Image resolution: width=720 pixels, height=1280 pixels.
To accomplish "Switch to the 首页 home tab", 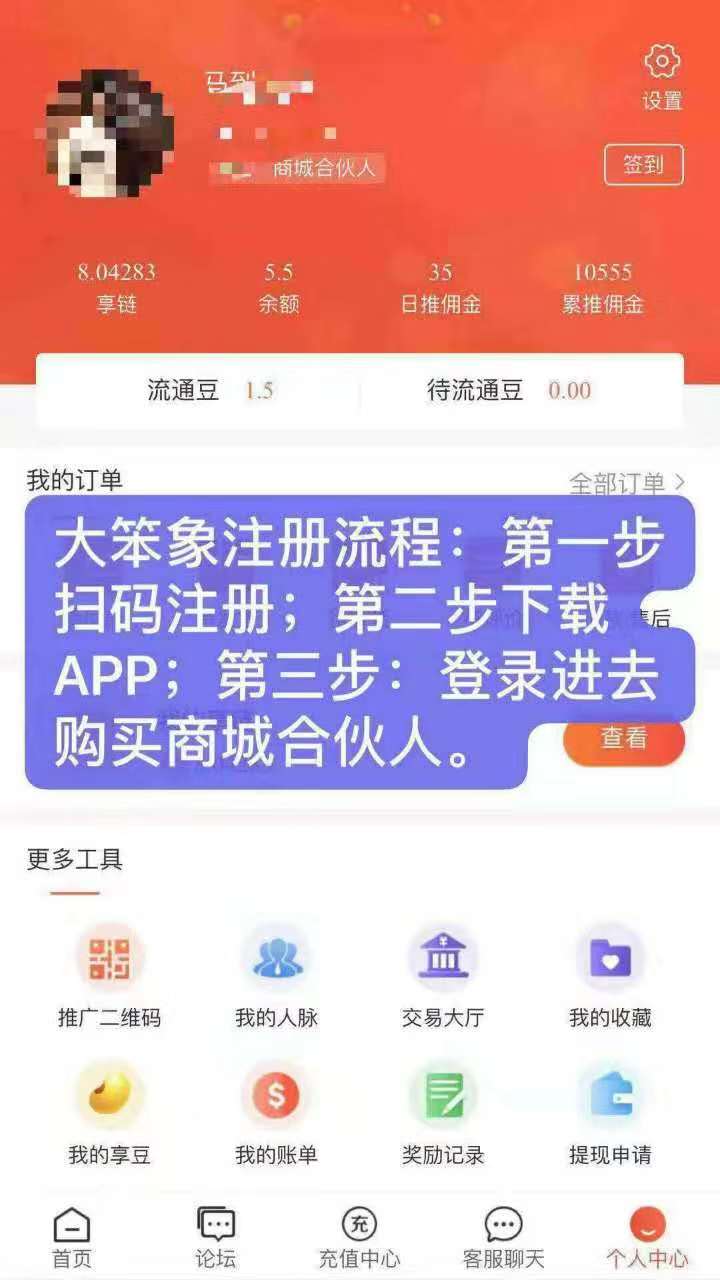I will pos(72,1237).
